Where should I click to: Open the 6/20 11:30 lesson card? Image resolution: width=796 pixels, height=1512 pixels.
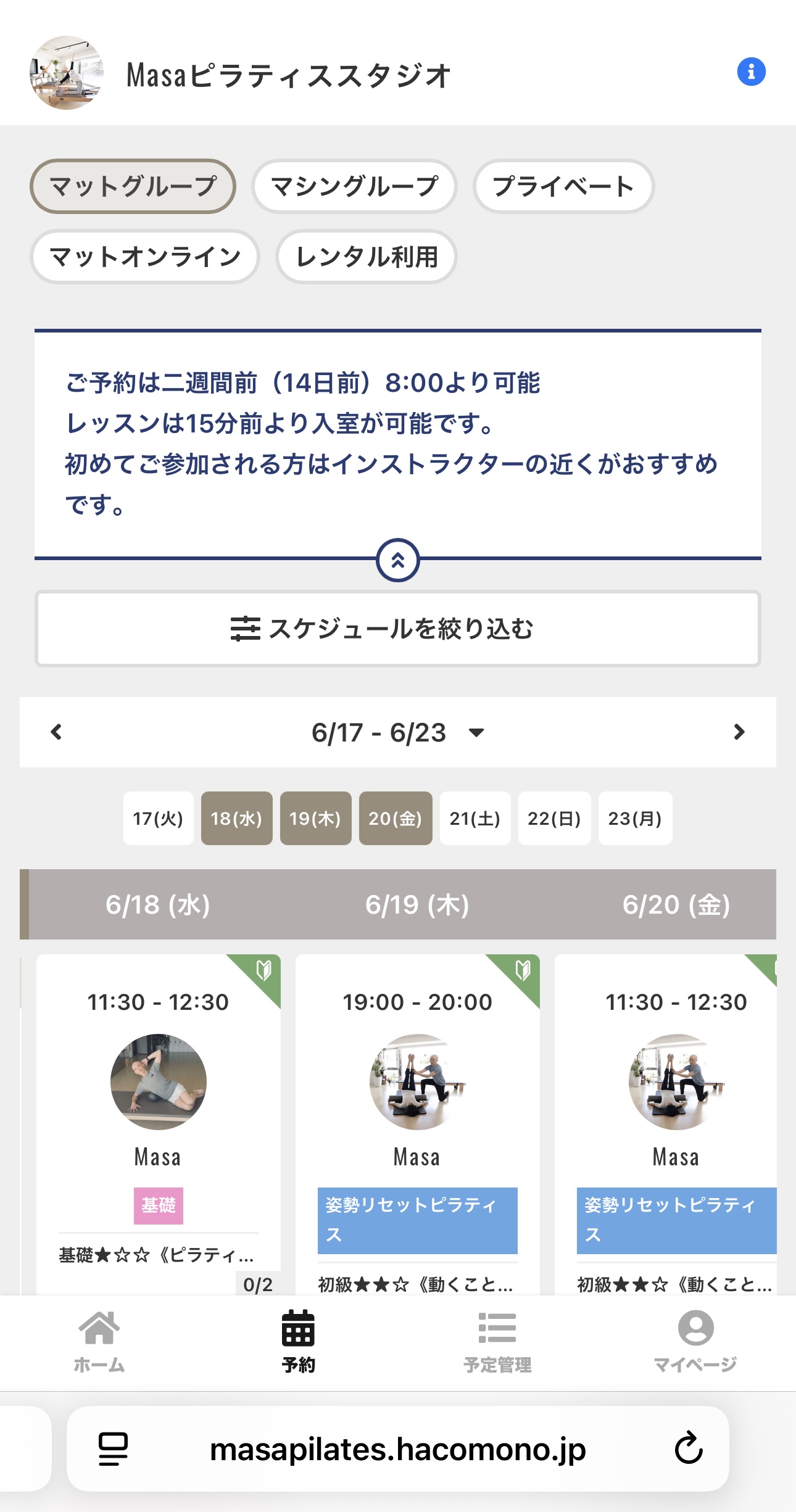(666, 1124)
